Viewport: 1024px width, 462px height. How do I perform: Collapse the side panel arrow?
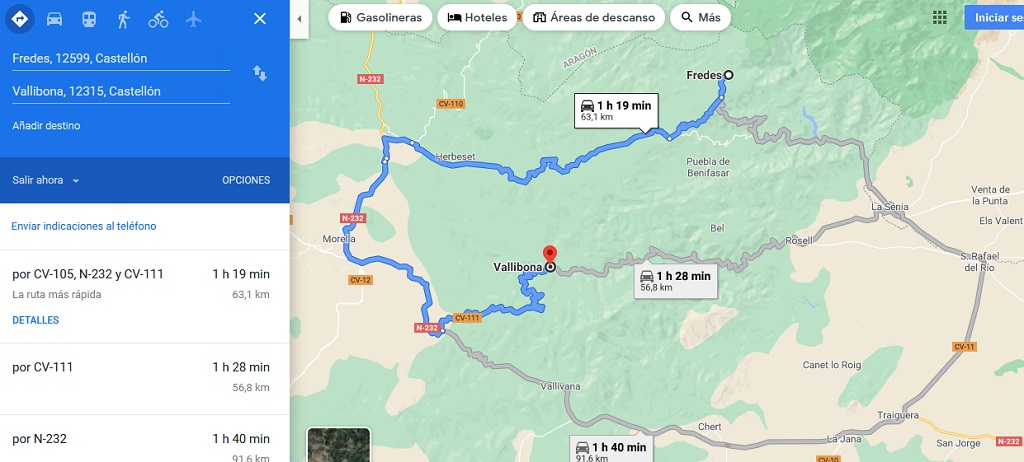(299, 19)
